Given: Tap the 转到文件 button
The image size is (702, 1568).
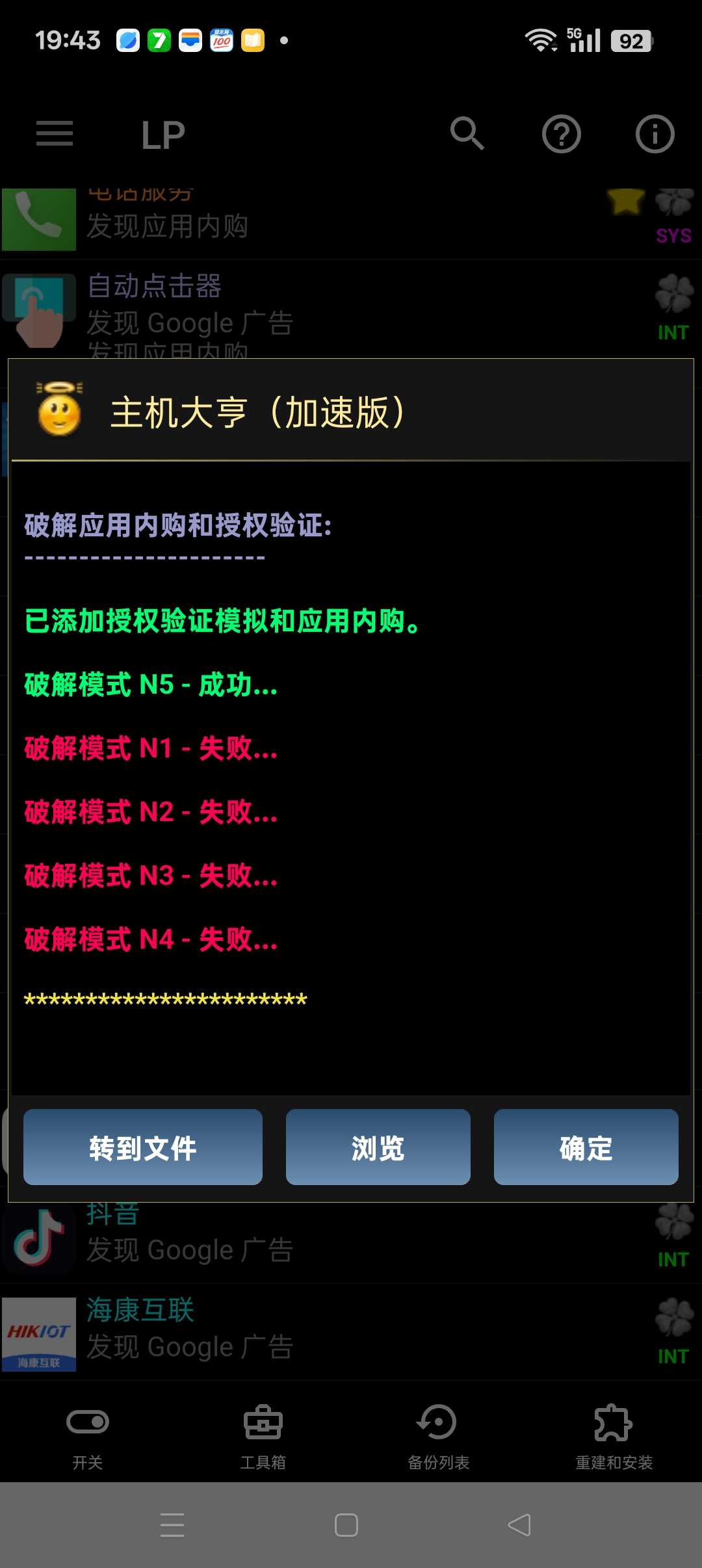Looking at the screenshot, I should pyautogui.click(x=143, y=1147).
